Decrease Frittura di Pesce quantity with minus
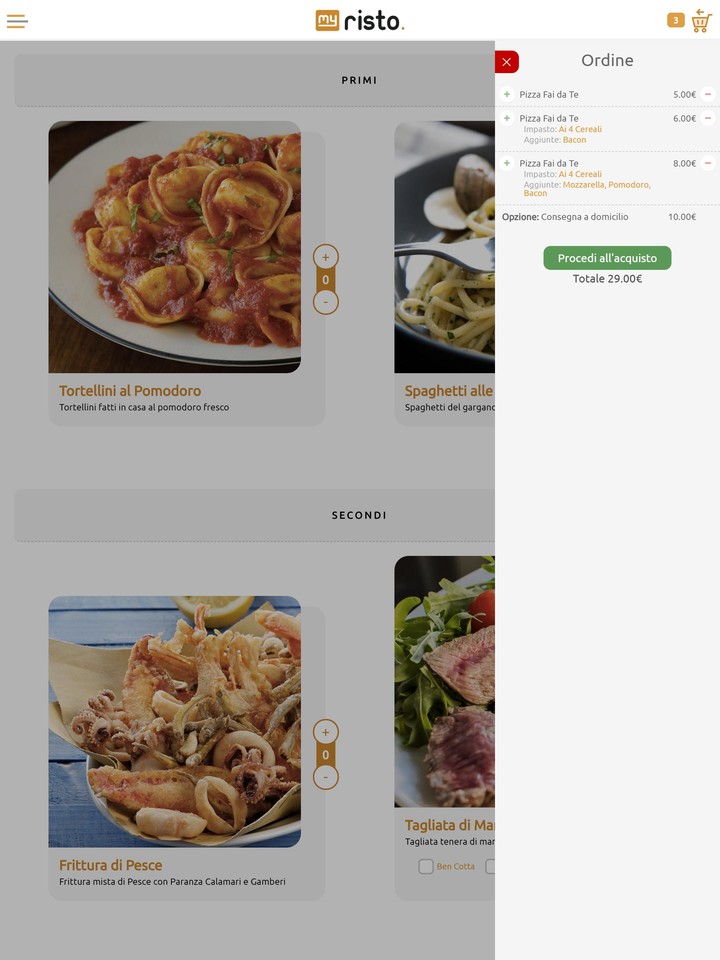This screenshot has width=720, height=960. click(325, 776)
